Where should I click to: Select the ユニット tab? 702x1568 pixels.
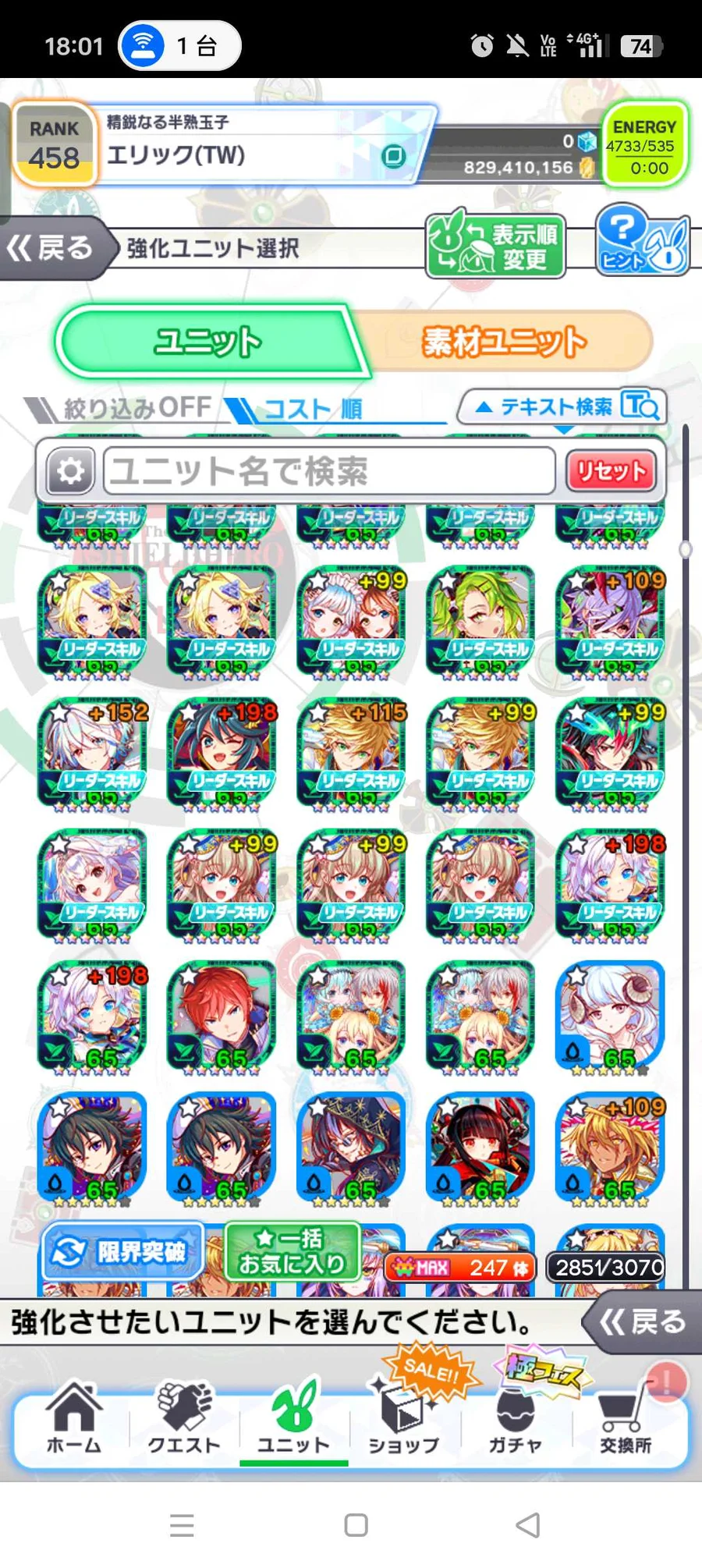pos(208,342)
